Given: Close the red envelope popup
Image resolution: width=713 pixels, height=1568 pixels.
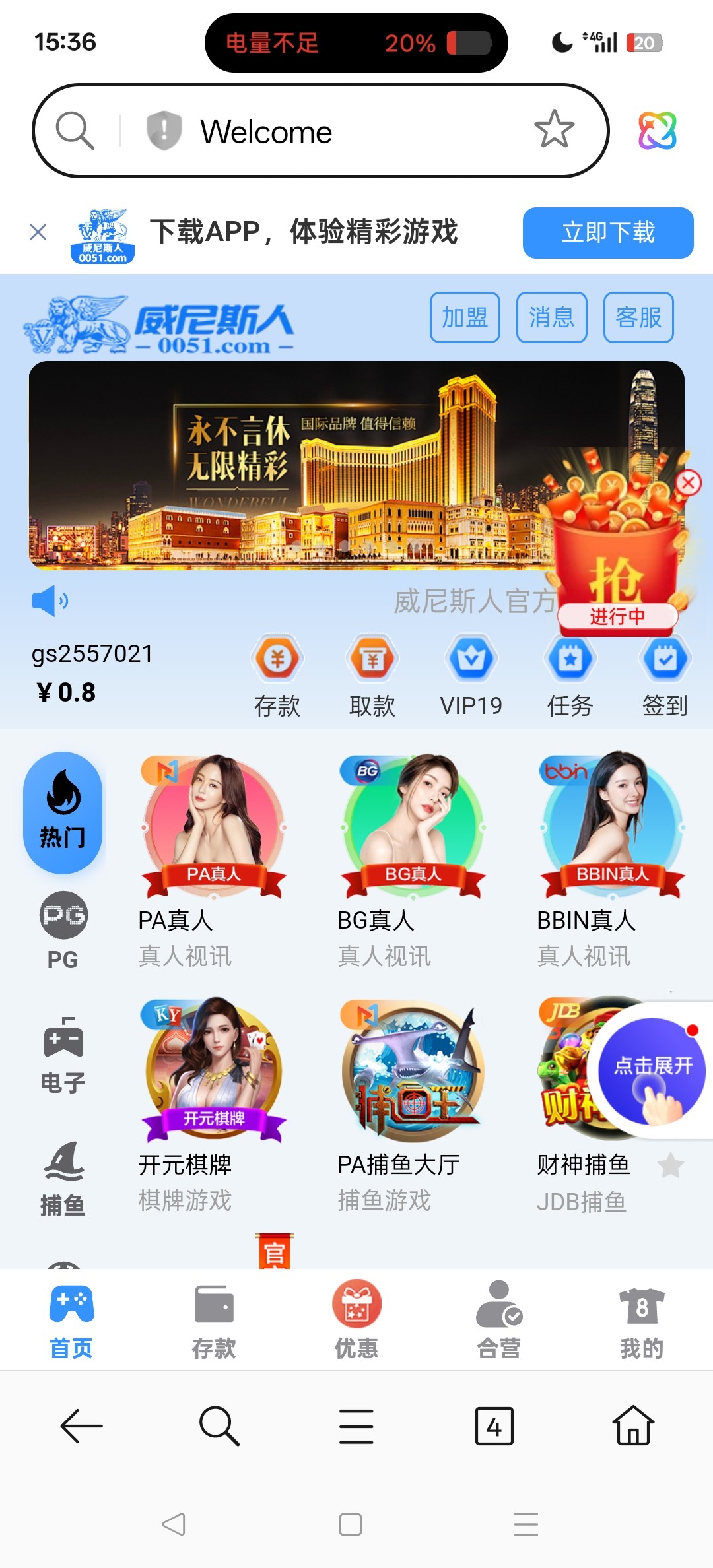Looking at the screenshot, I should click(688, 482).
